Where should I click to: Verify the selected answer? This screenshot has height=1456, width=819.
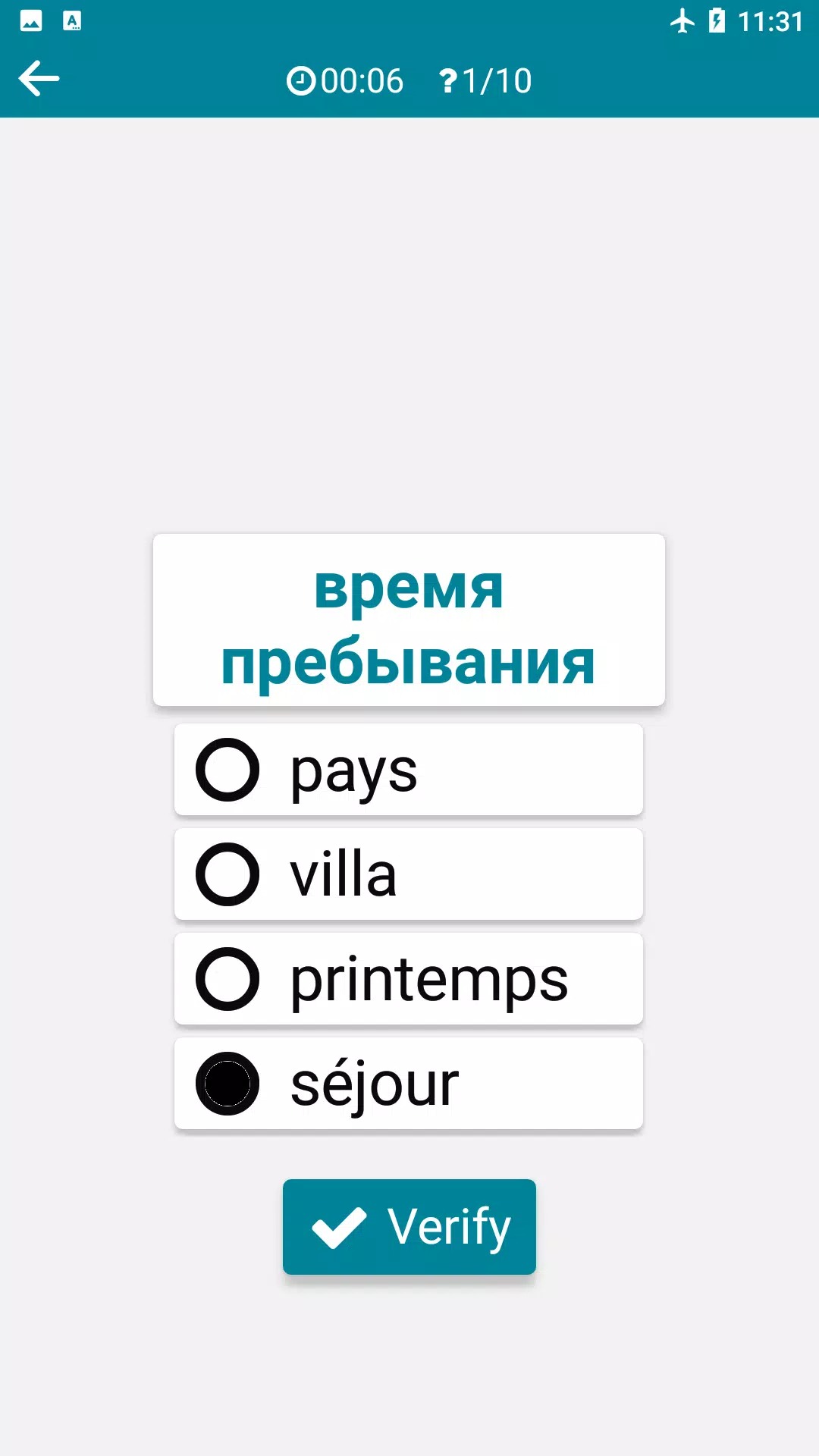(409, 1226)
